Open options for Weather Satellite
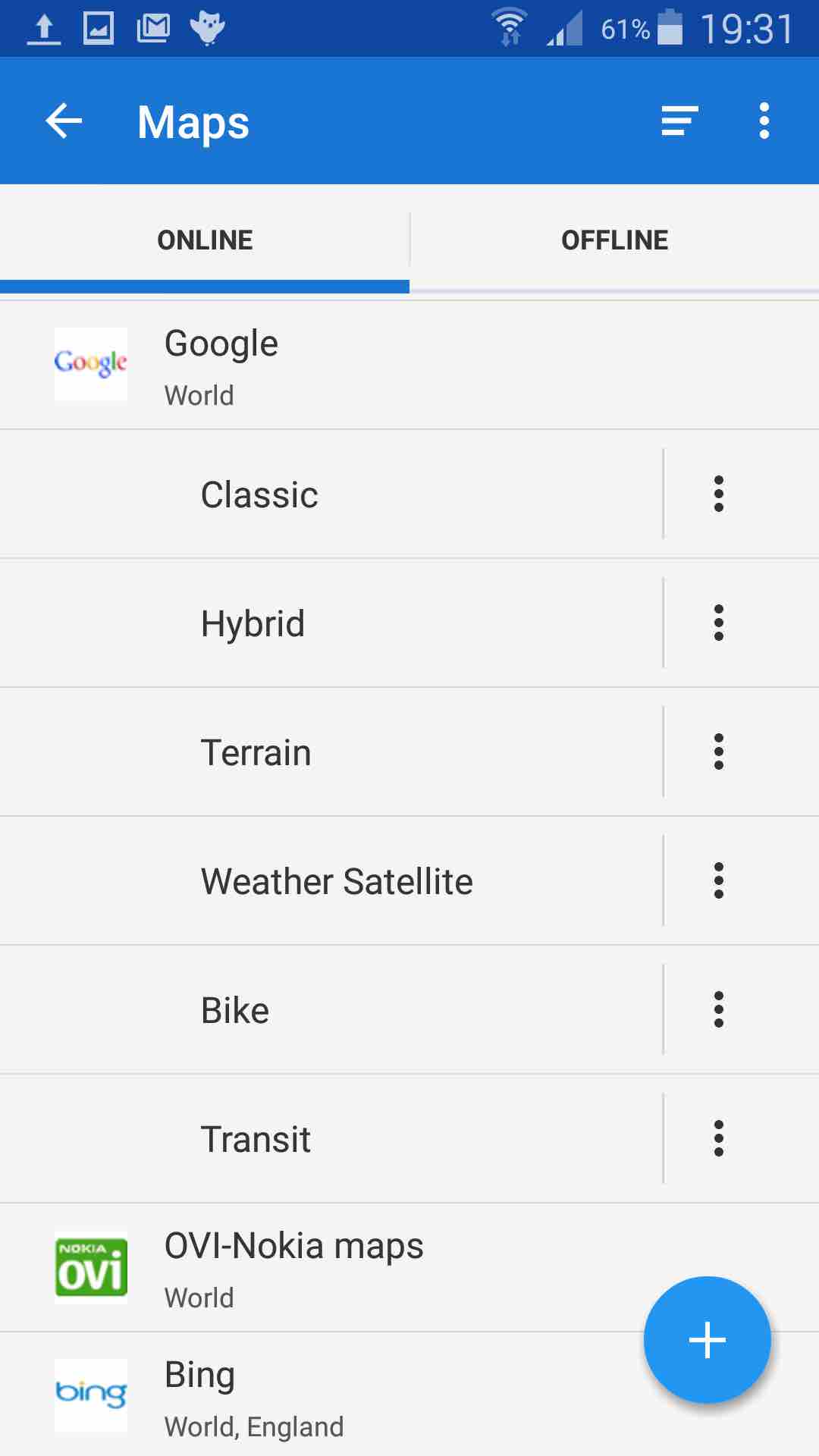 pos(719,881)
